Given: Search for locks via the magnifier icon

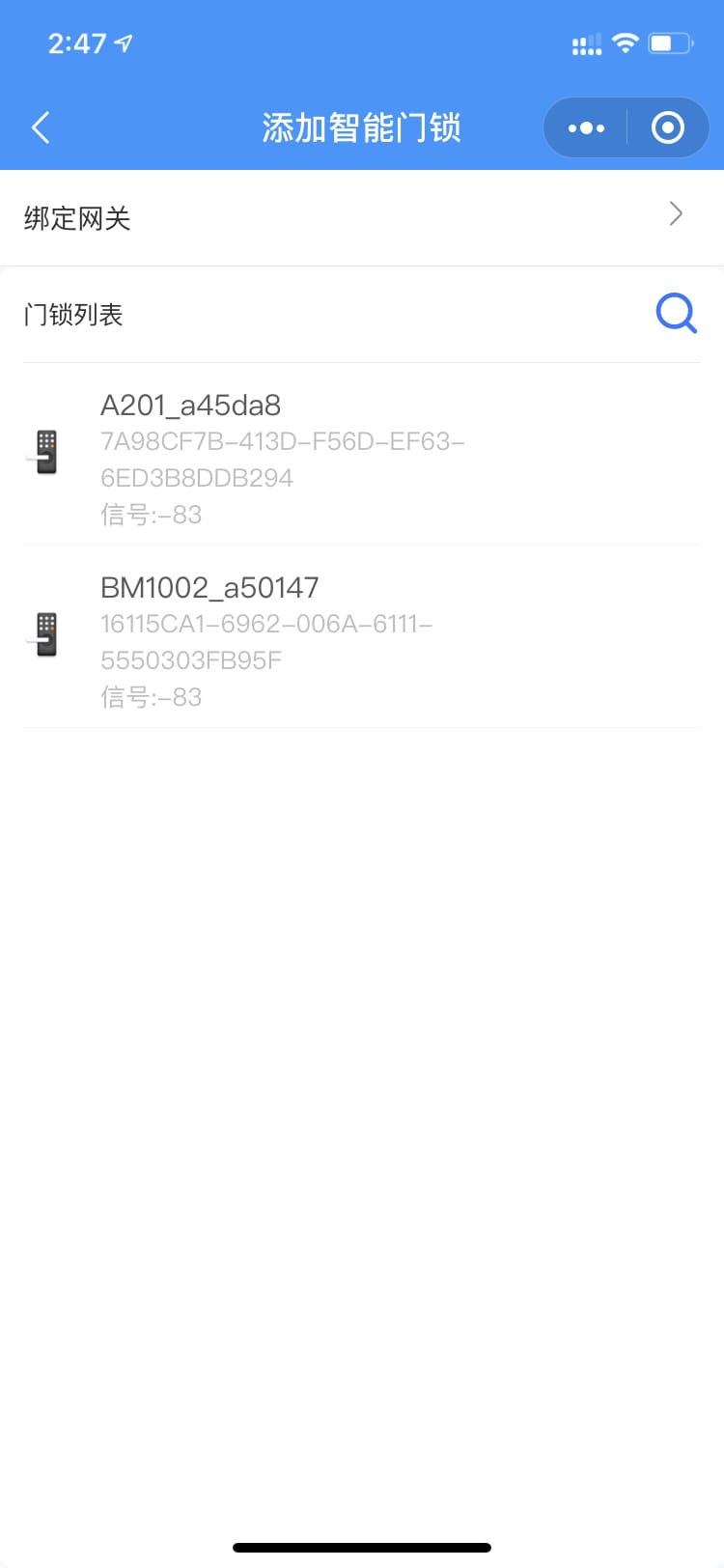Looking at the screenshot, I should 676,314.
